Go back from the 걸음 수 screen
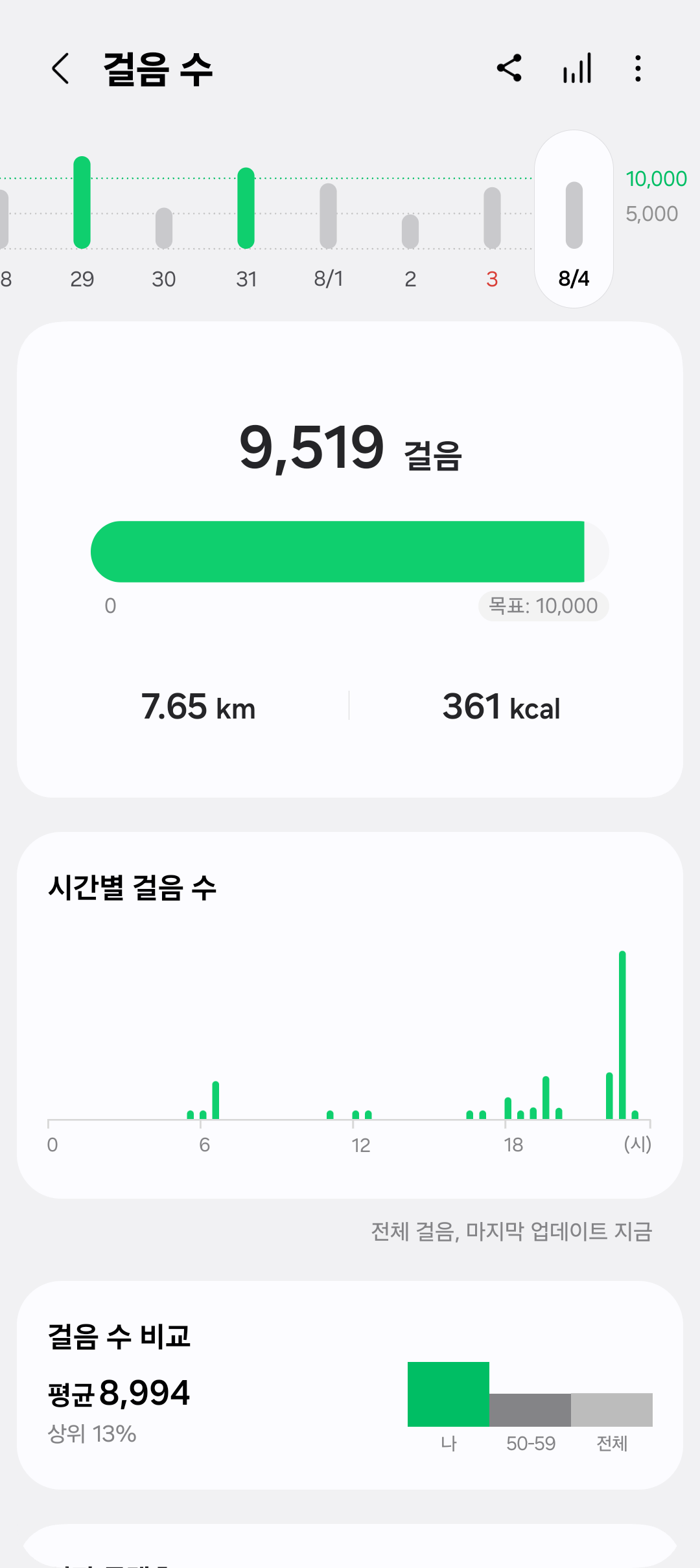 [x=60, y=69]
